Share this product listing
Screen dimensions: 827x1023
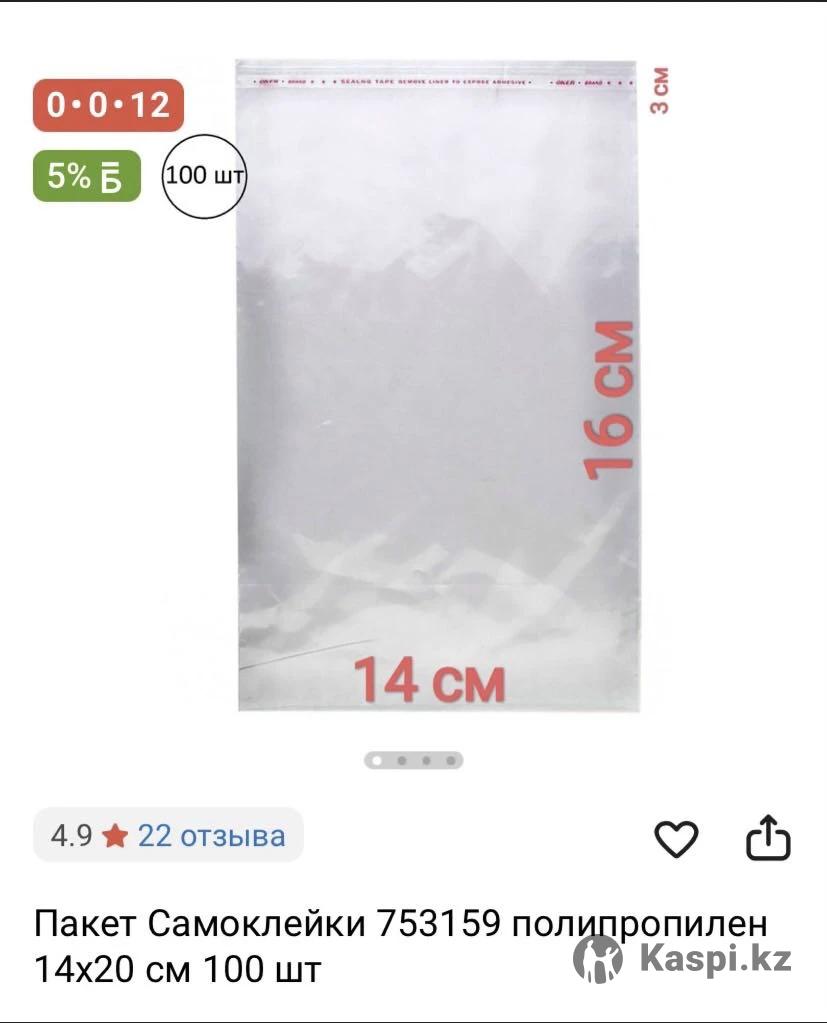coord(769,838)
